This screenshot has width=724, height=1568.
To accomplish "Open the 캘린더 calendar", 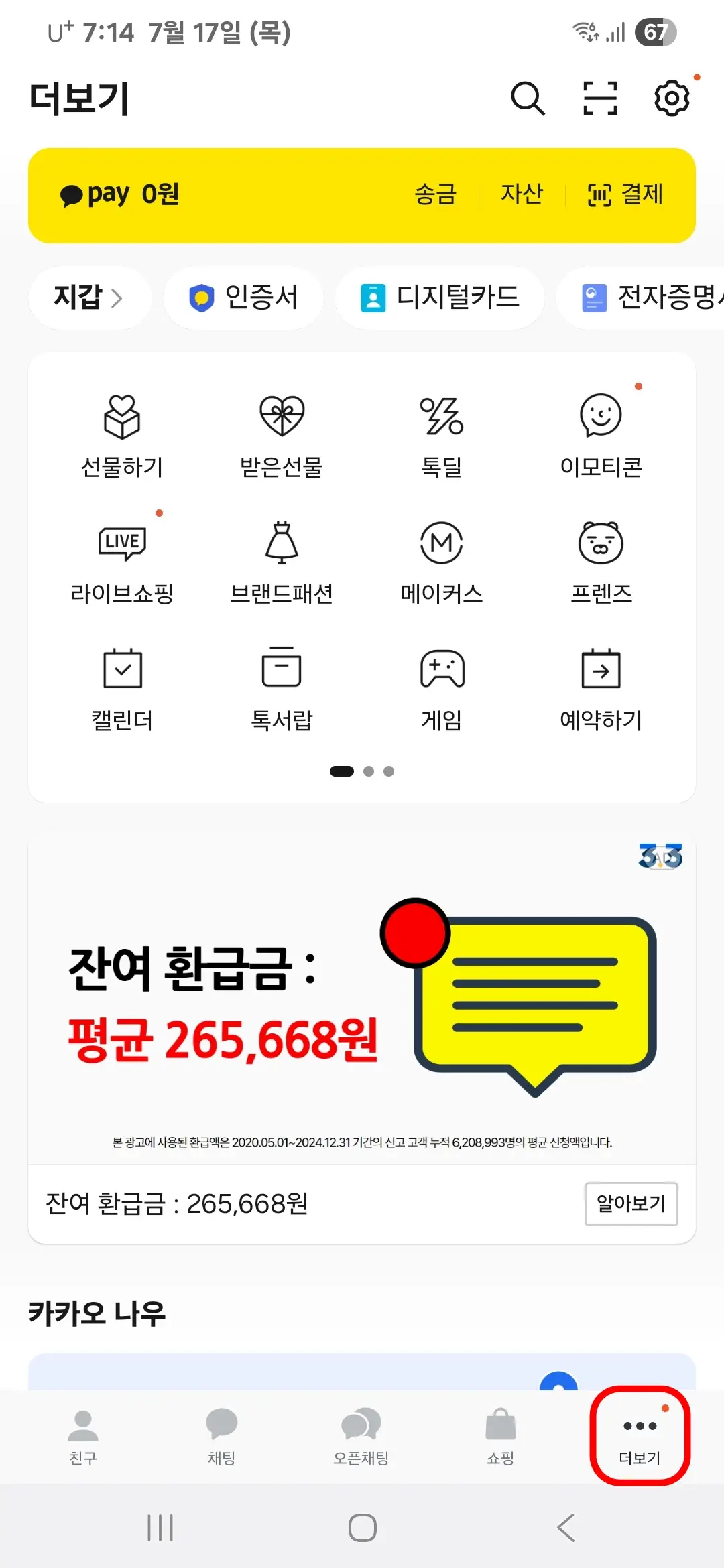I will click(123, 687).
